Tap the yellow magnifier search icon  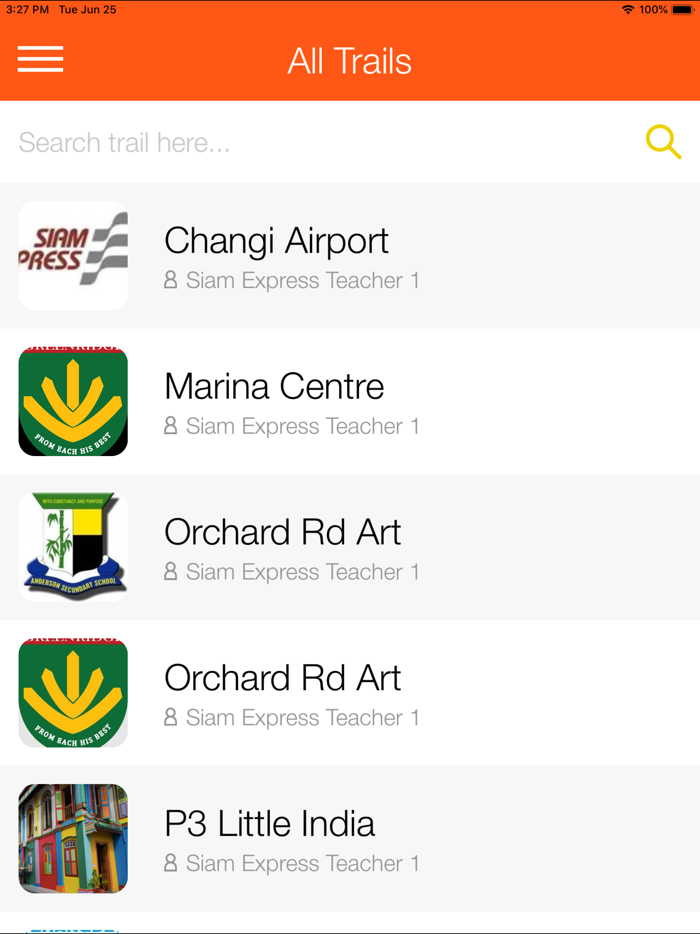(663, 143)
